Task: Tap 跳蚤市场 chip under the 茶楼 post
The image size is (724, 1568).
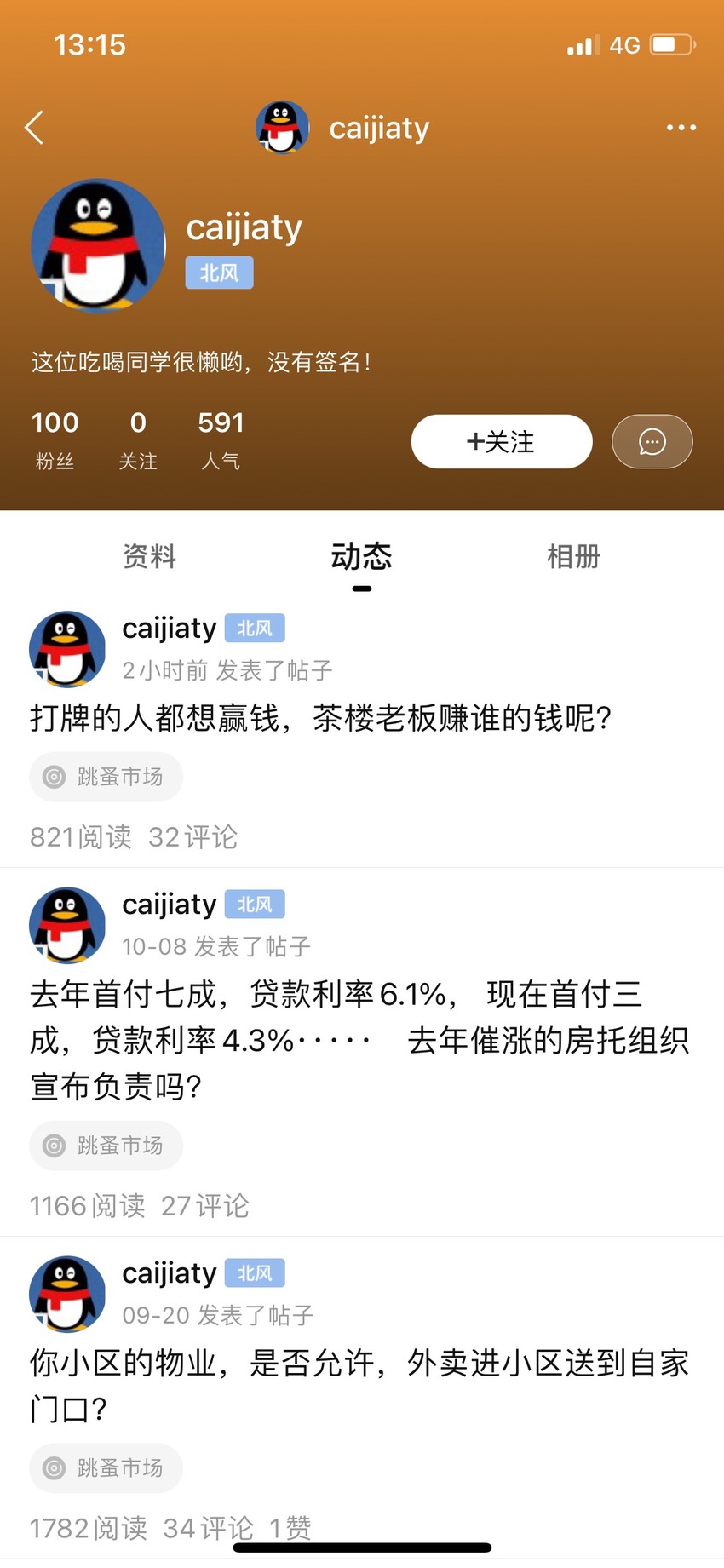Action: (x=106, y=777)
